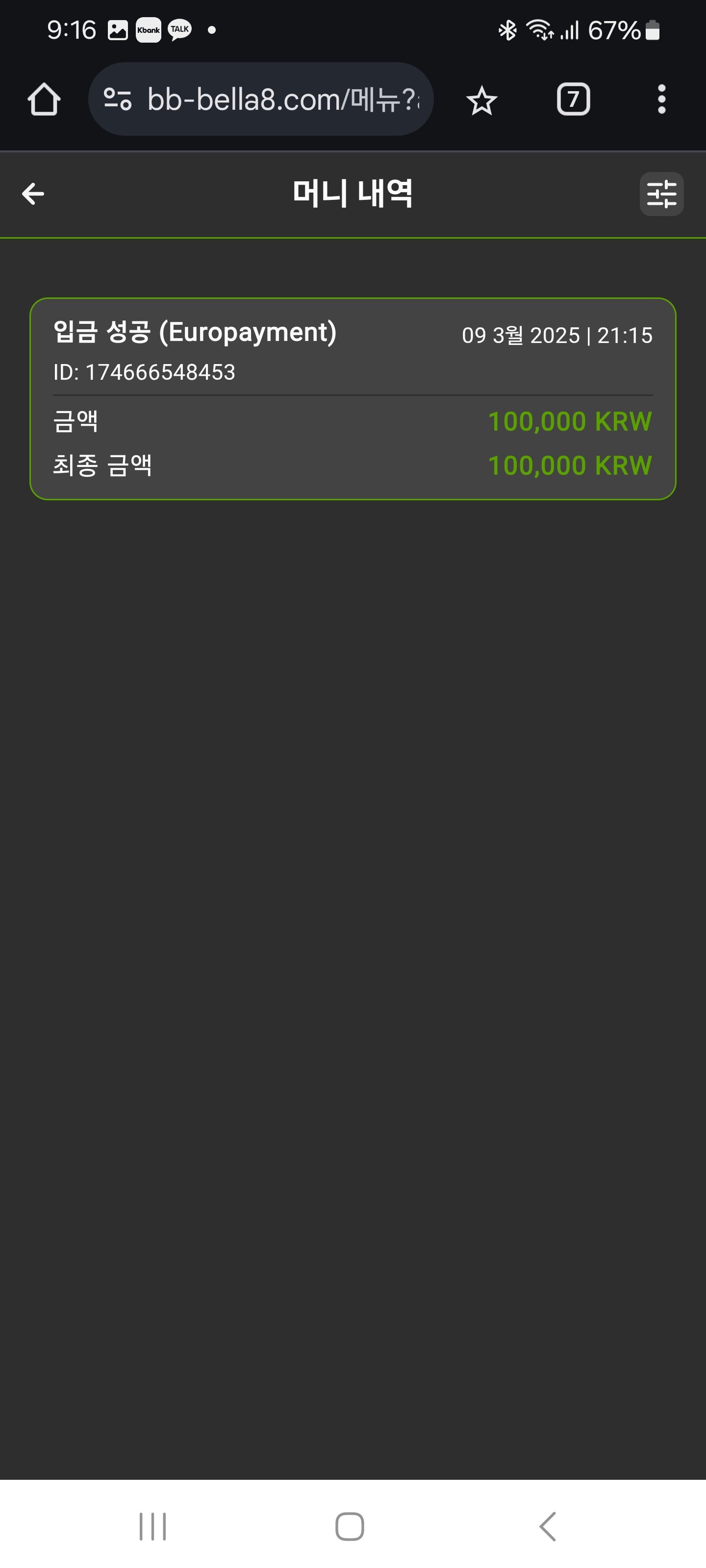This screenshot has height=1568, width=706.
Task: Edit the bb-bella8.com address bar
Action: 283,99
